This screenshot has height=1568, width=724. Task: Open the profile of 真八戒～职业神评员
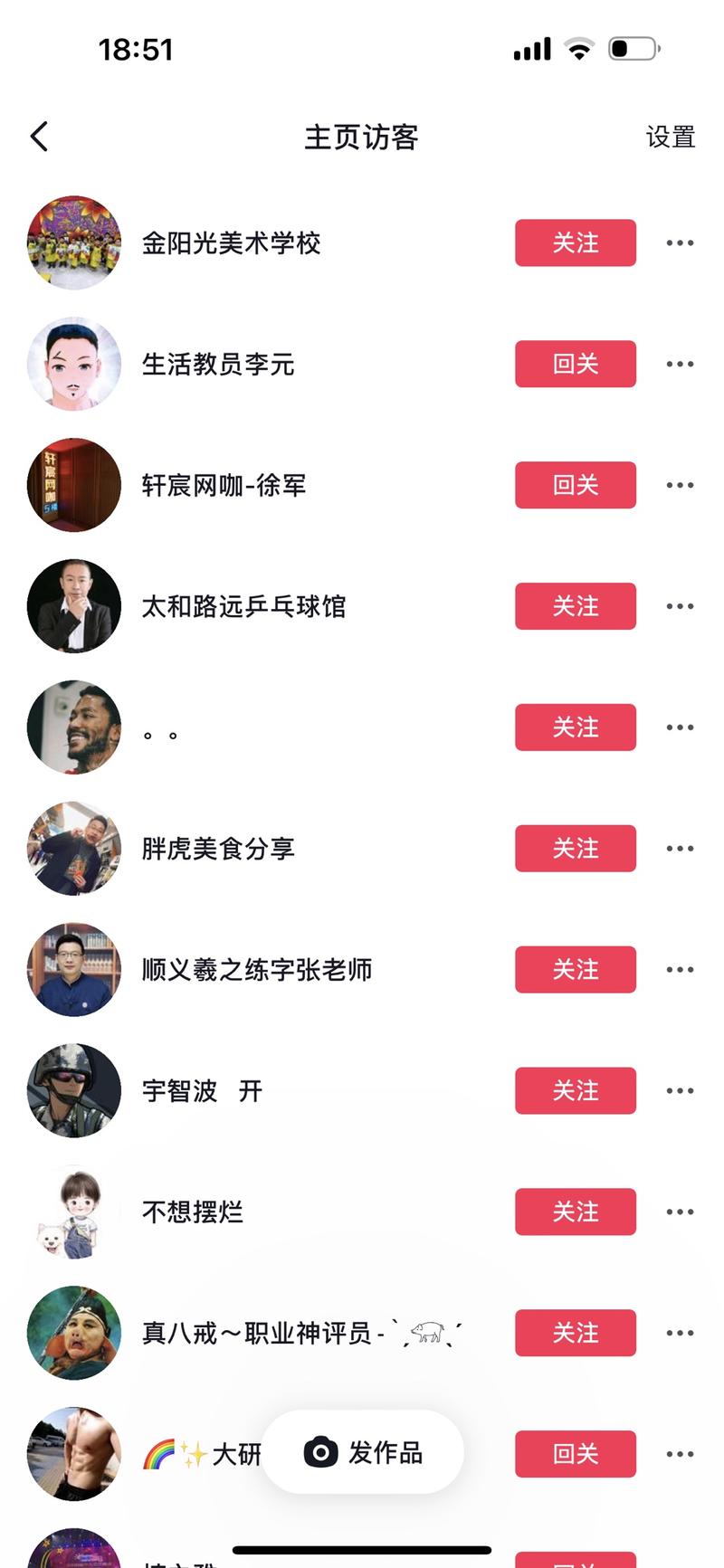pyautogui.click(x=74, y=1333)
